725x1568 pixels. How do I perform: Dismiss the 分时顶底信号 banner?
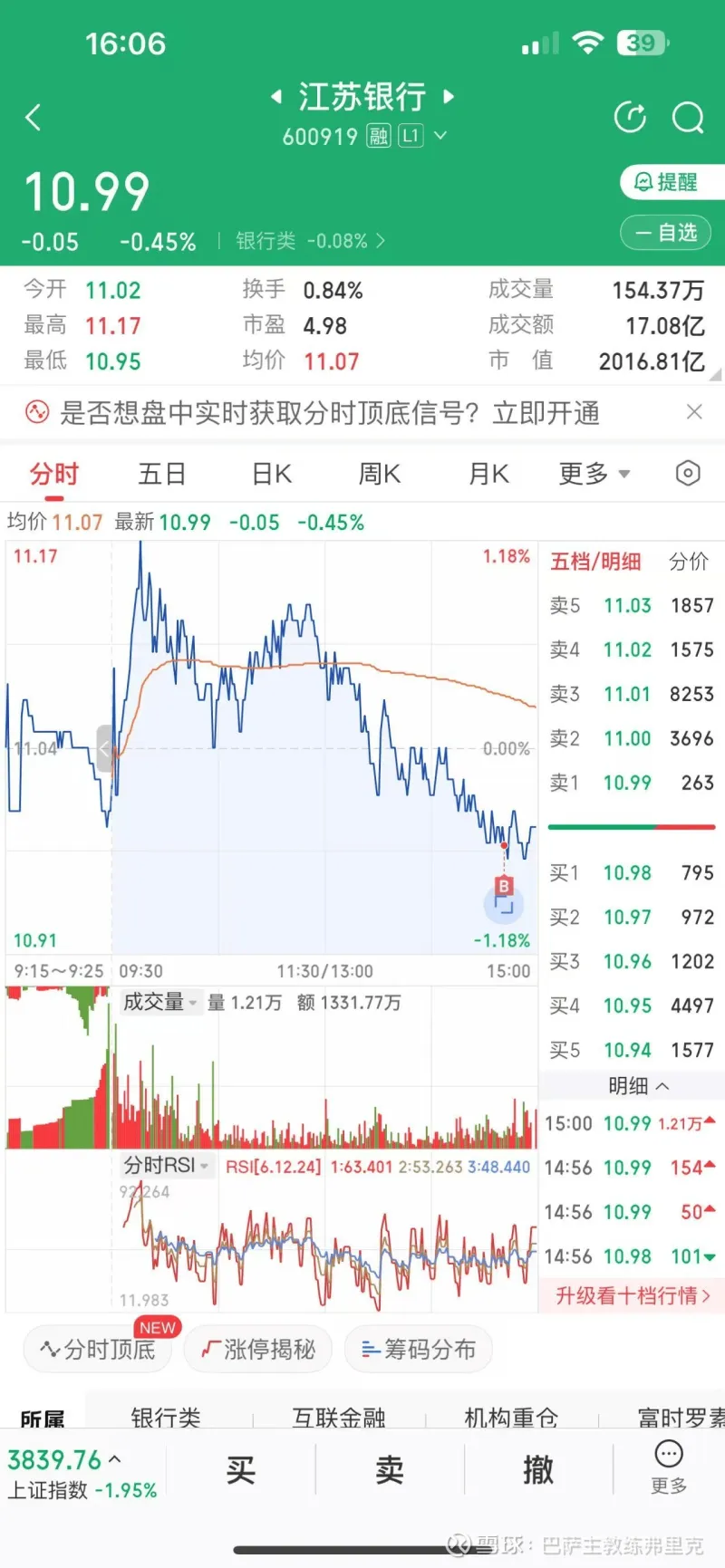[x=694, y=412]
